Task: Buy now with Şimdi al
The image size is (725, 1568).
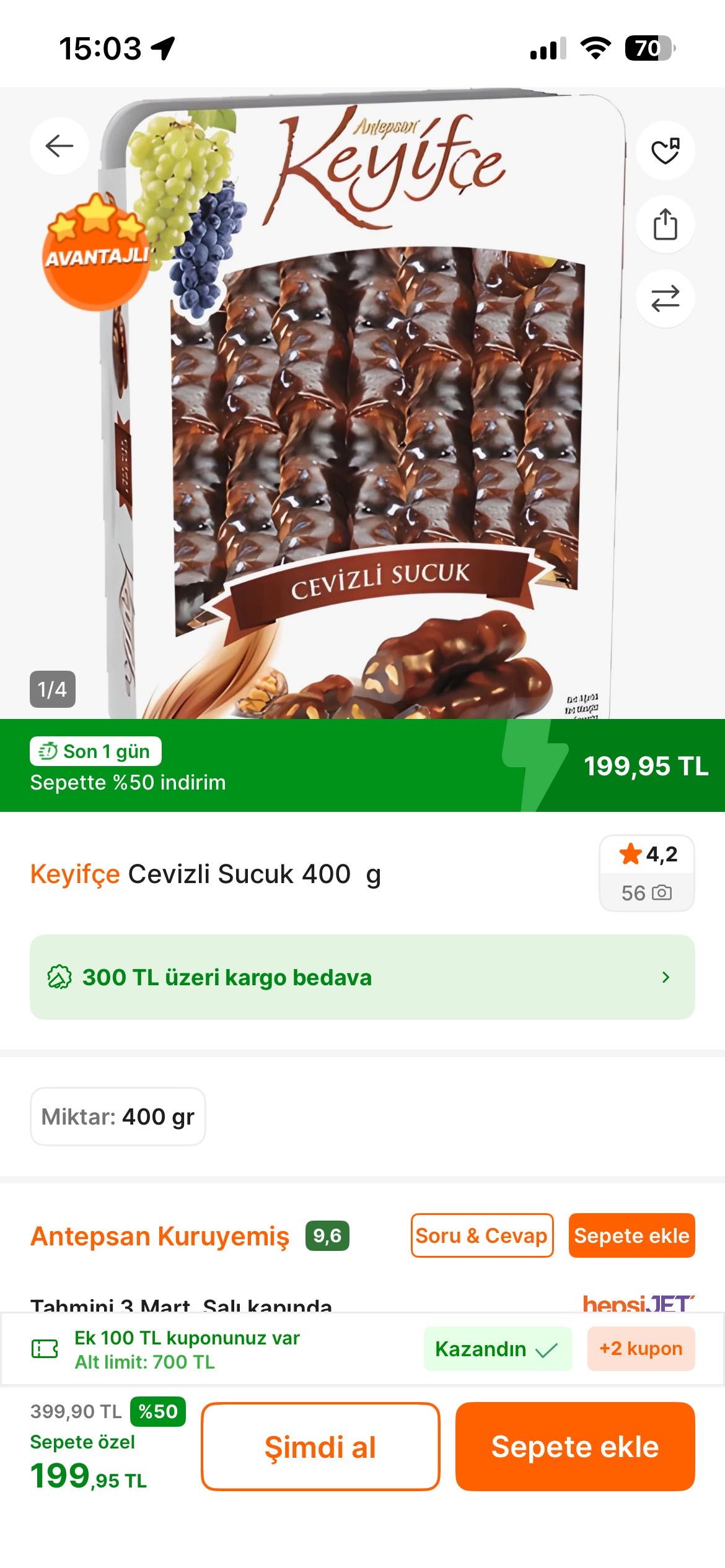Action: pyautogui.click(x=320, y=1447)
